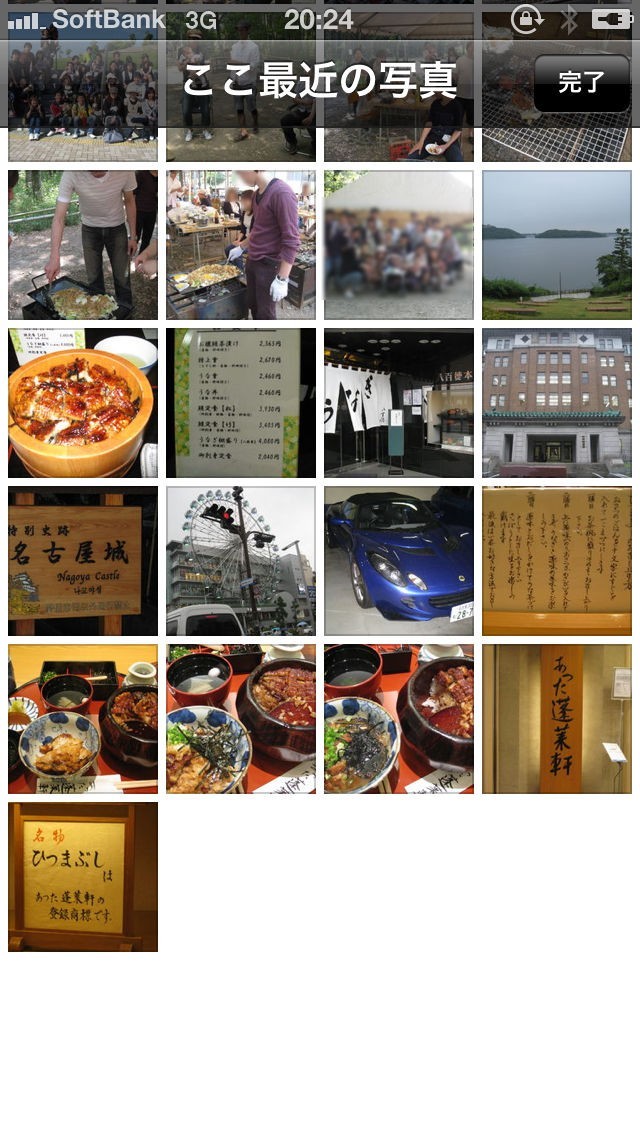
Task: Tap the 完了 button
Action: click(x=581, y=82)
